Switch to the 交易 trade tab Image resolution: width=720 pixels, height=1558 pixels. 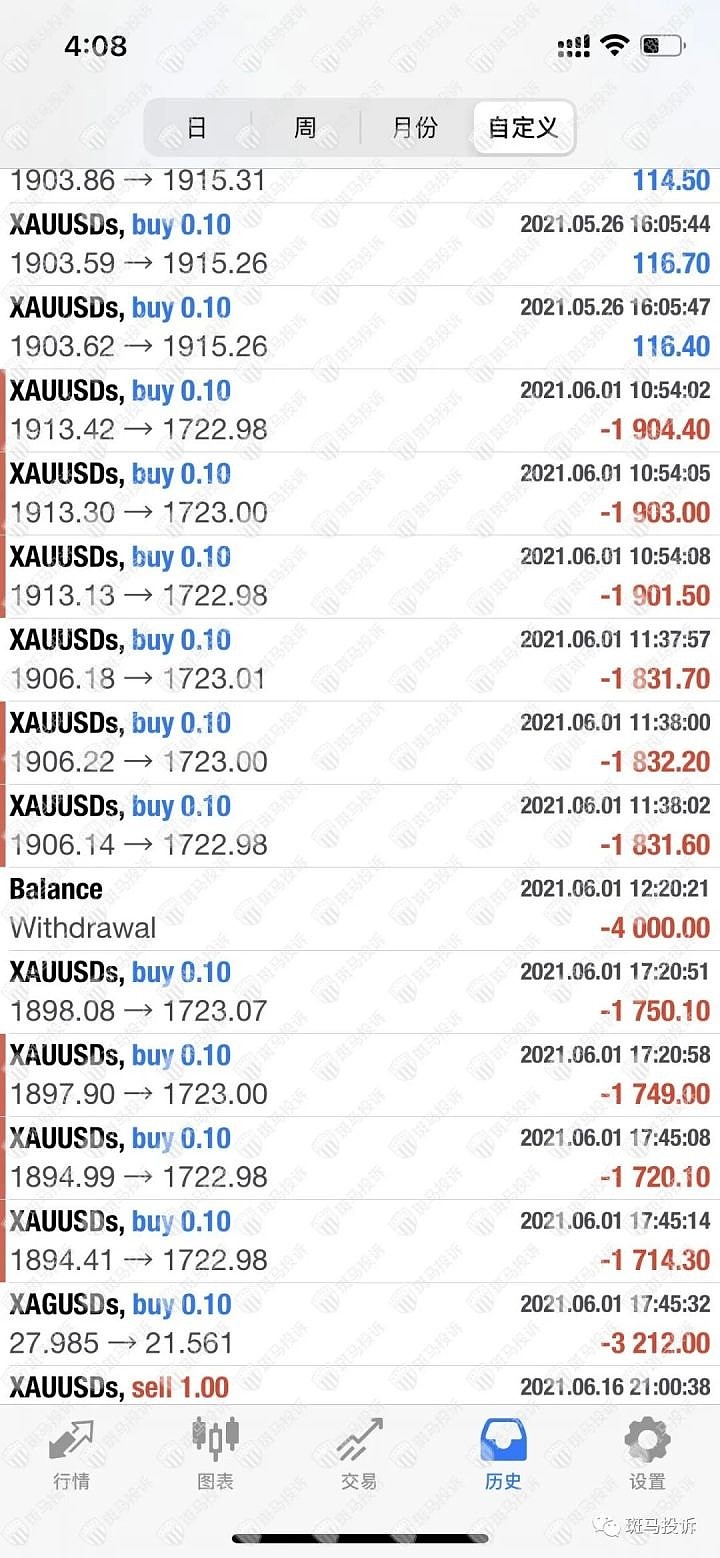pos(359,1454)
